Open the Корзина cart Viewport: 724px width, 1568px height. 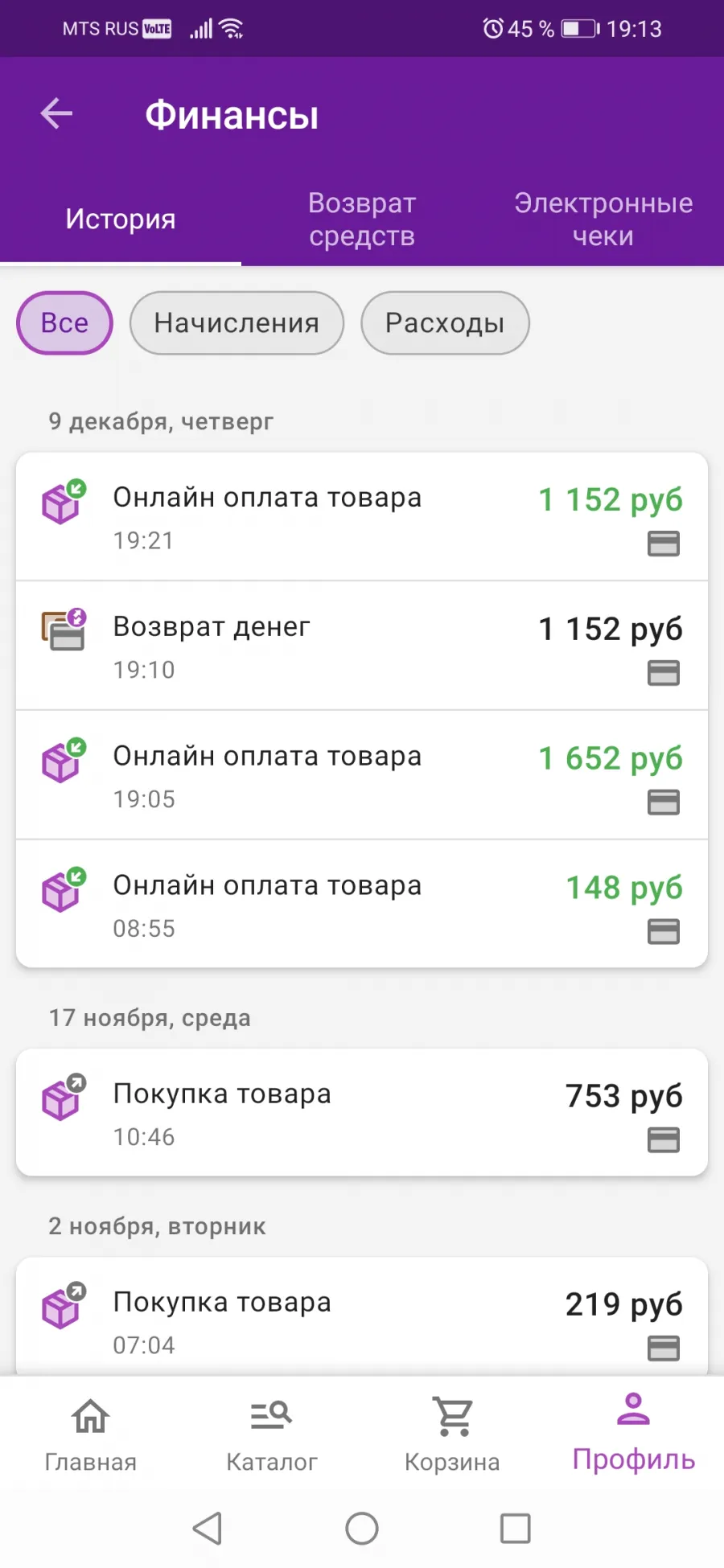click(452, 1435)
